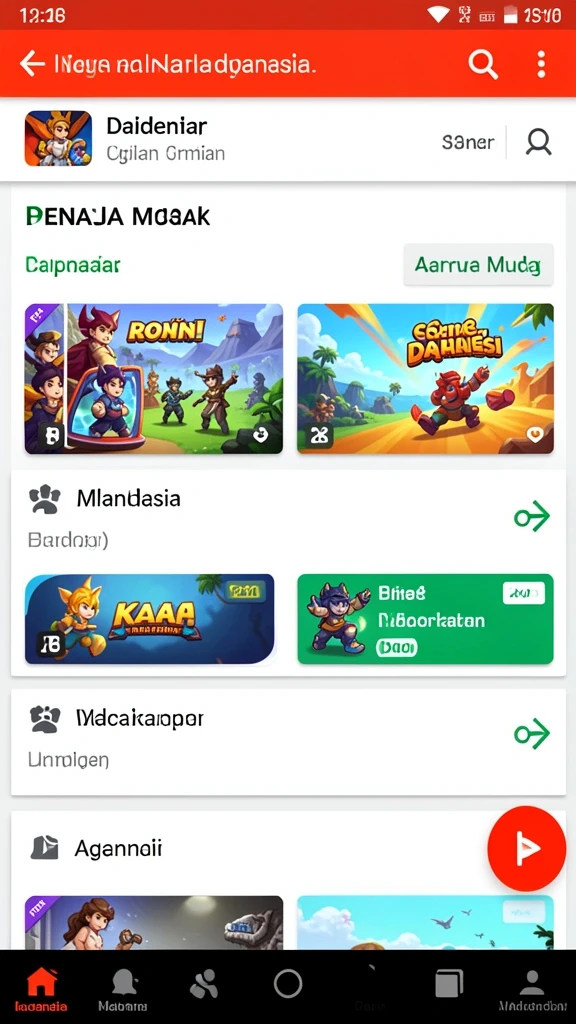
Task: Tap the red floating play button
Action: click(526, 848)
